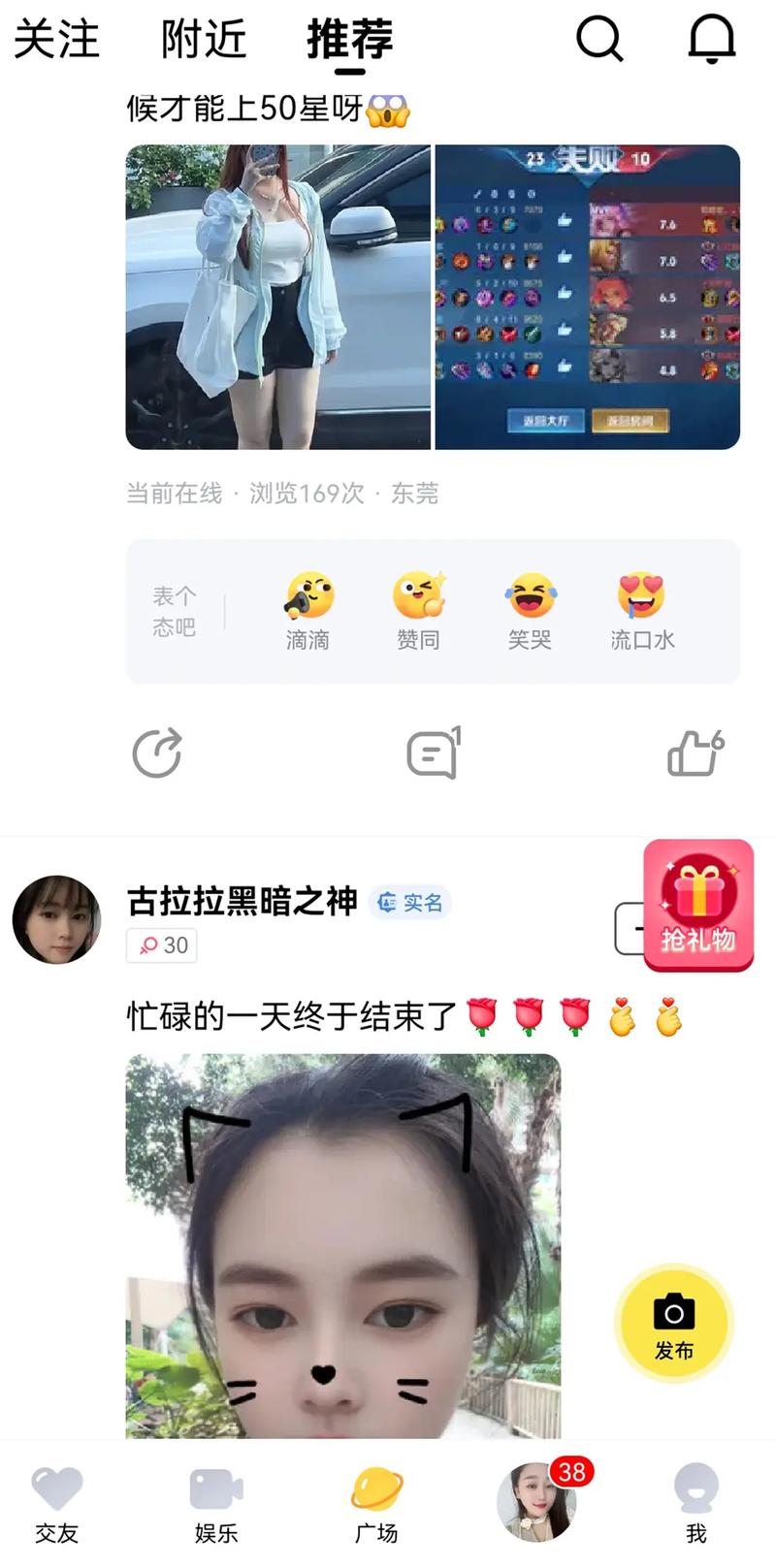The image size is (776, 1568).
Task: Tap the yellow 发布 camera button
Action: pyautogui.click(x=674, y=1323)
